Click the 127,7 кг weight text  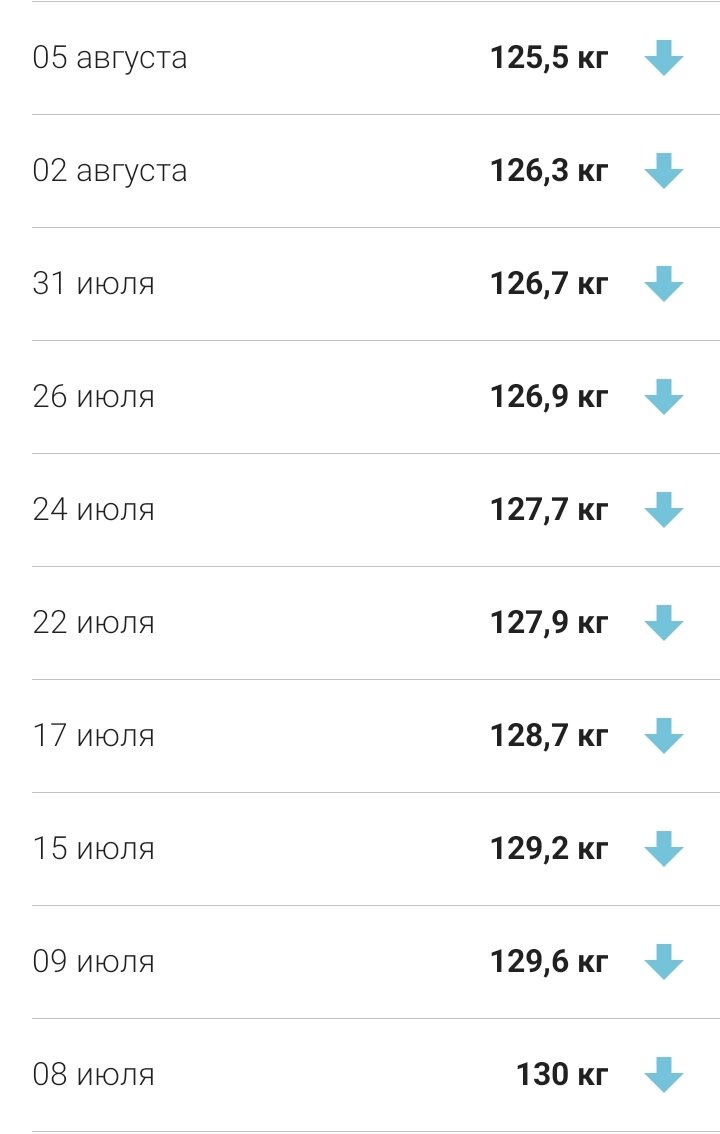pos(548,509)
